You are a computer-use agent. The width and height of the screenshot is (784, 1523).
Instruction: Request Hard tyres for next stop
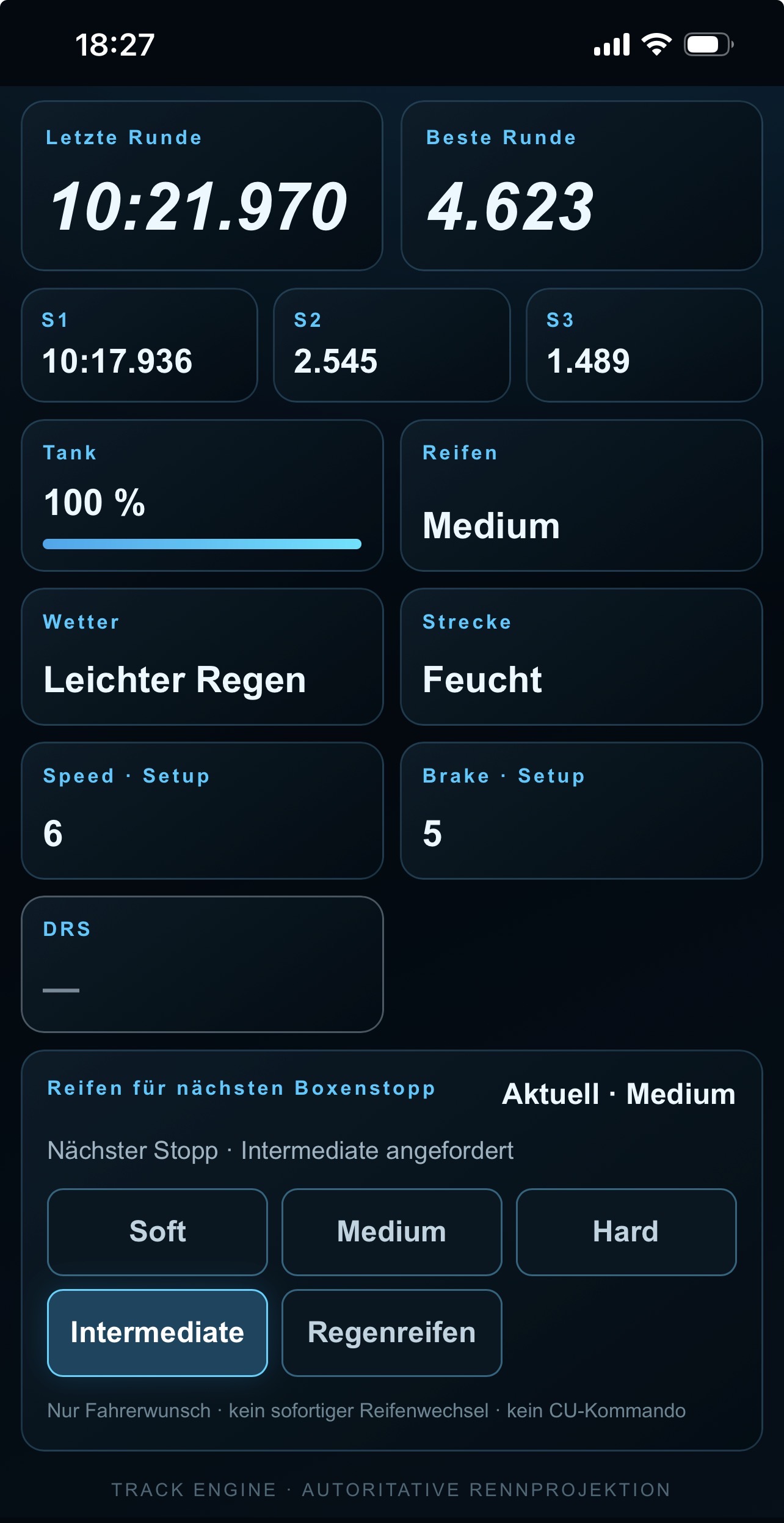point(626,1232)
